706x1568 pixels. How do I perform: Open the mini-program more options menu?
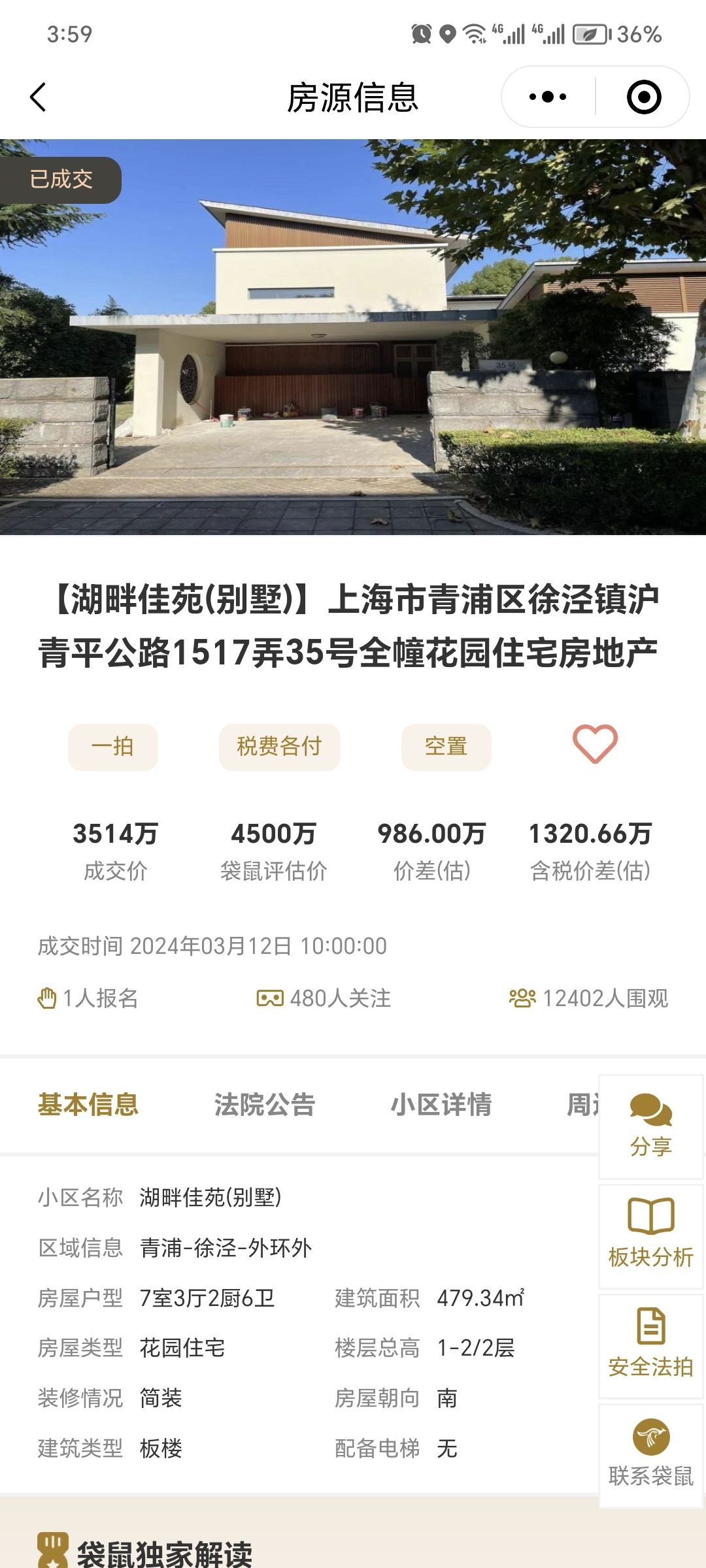click(548, 95)
